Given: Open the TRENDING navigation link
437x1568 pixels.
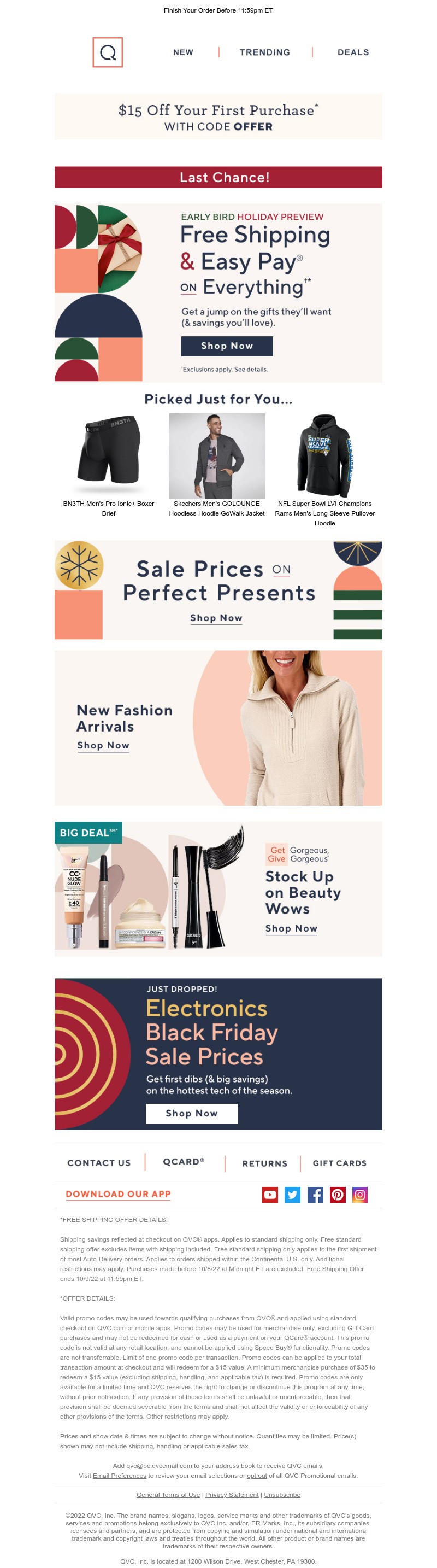Looking at the screenshot, I should tap(264, 52).
